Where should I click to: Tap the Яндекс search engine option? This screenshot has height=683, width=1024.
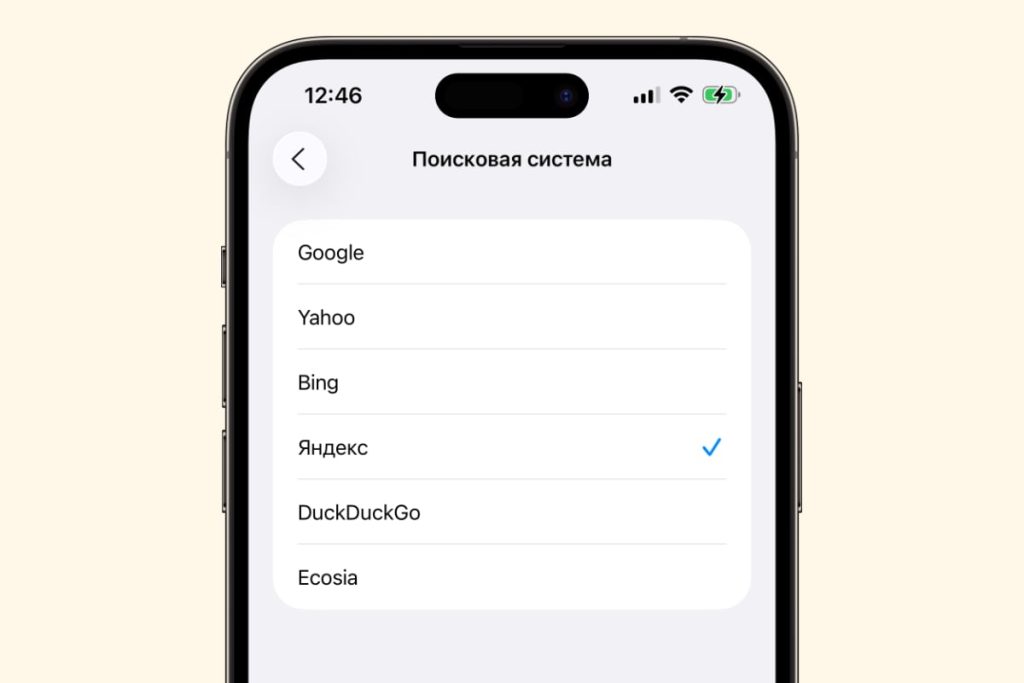click(x=510, y=448)
